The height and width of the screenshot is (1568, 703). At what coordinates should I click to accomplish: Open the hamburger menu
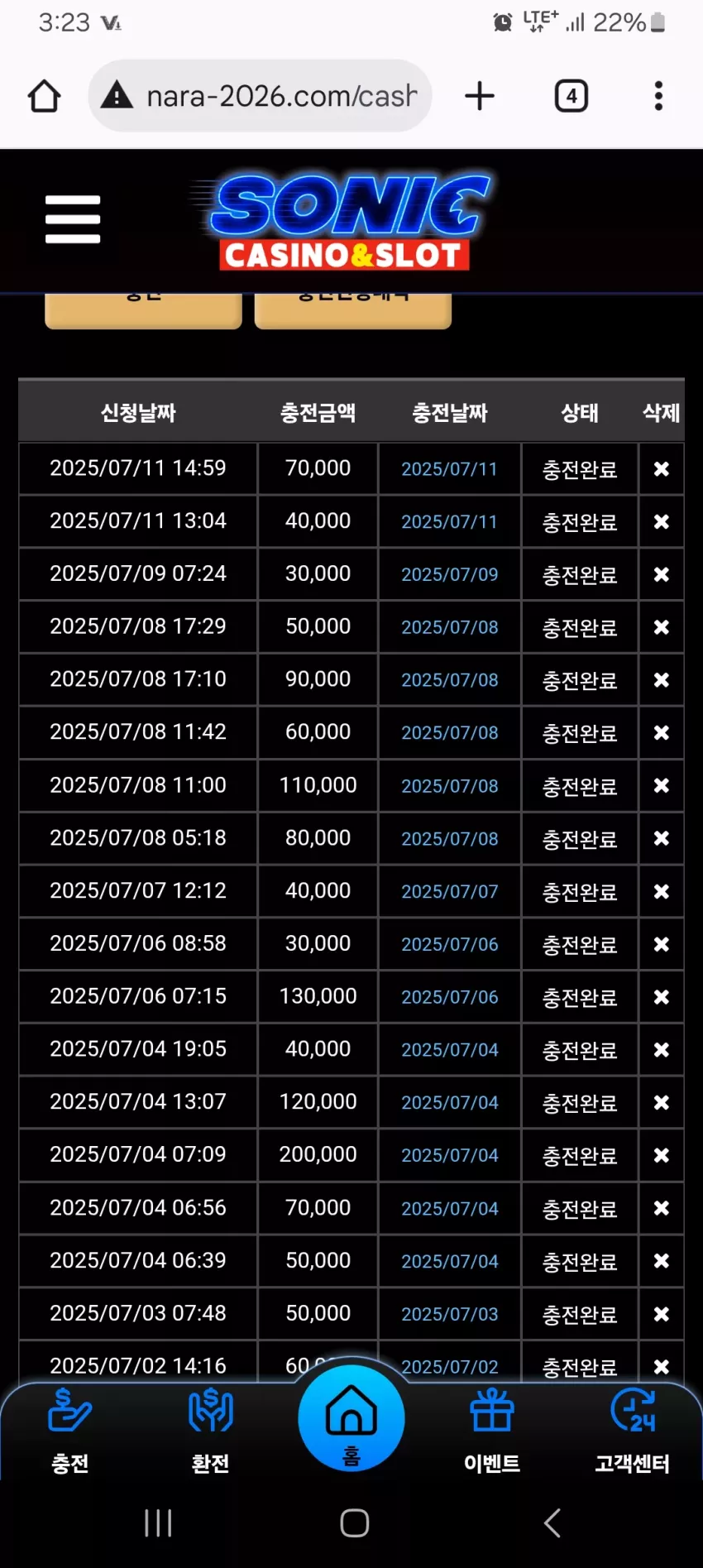point(73,219)
